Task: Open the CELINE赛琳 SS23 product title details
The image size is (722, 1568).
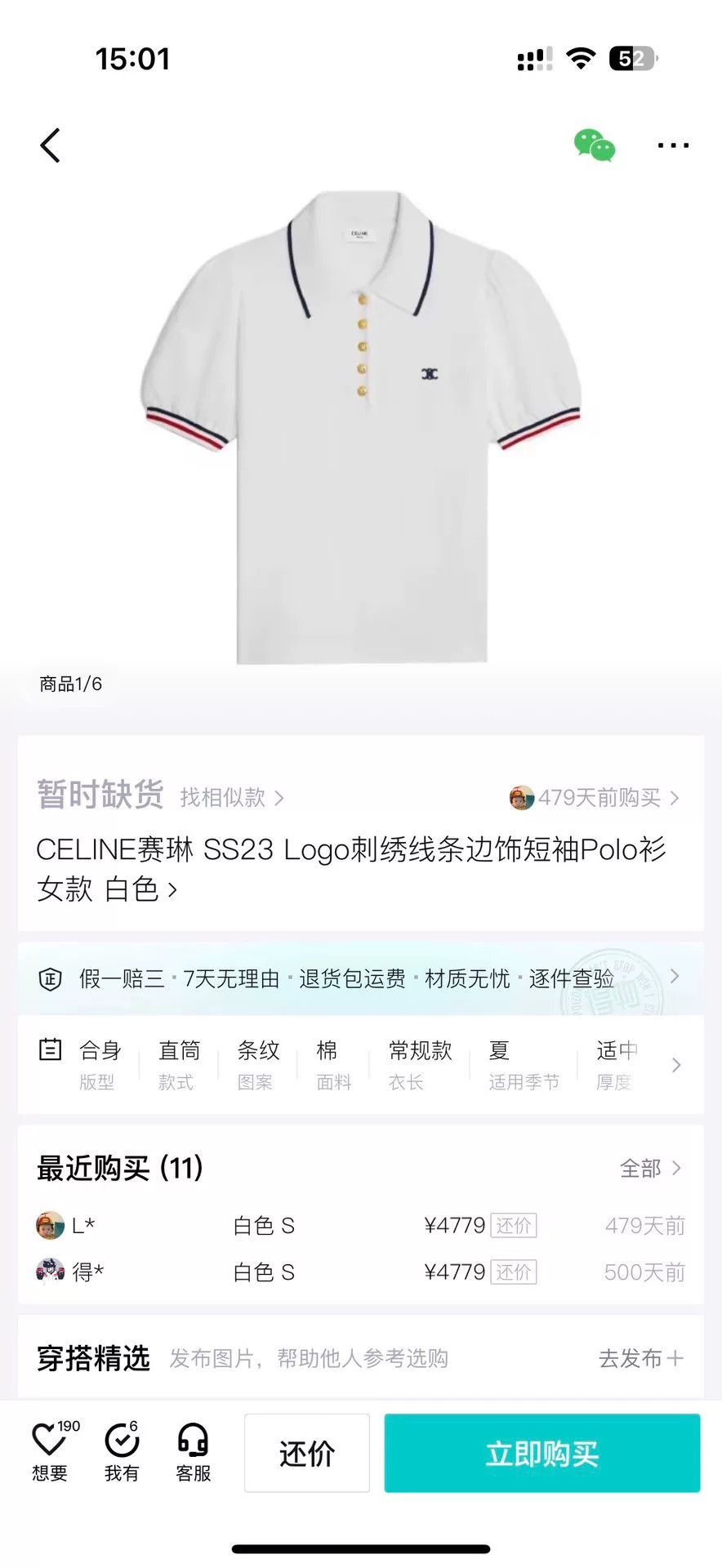Action: point(351,869)
